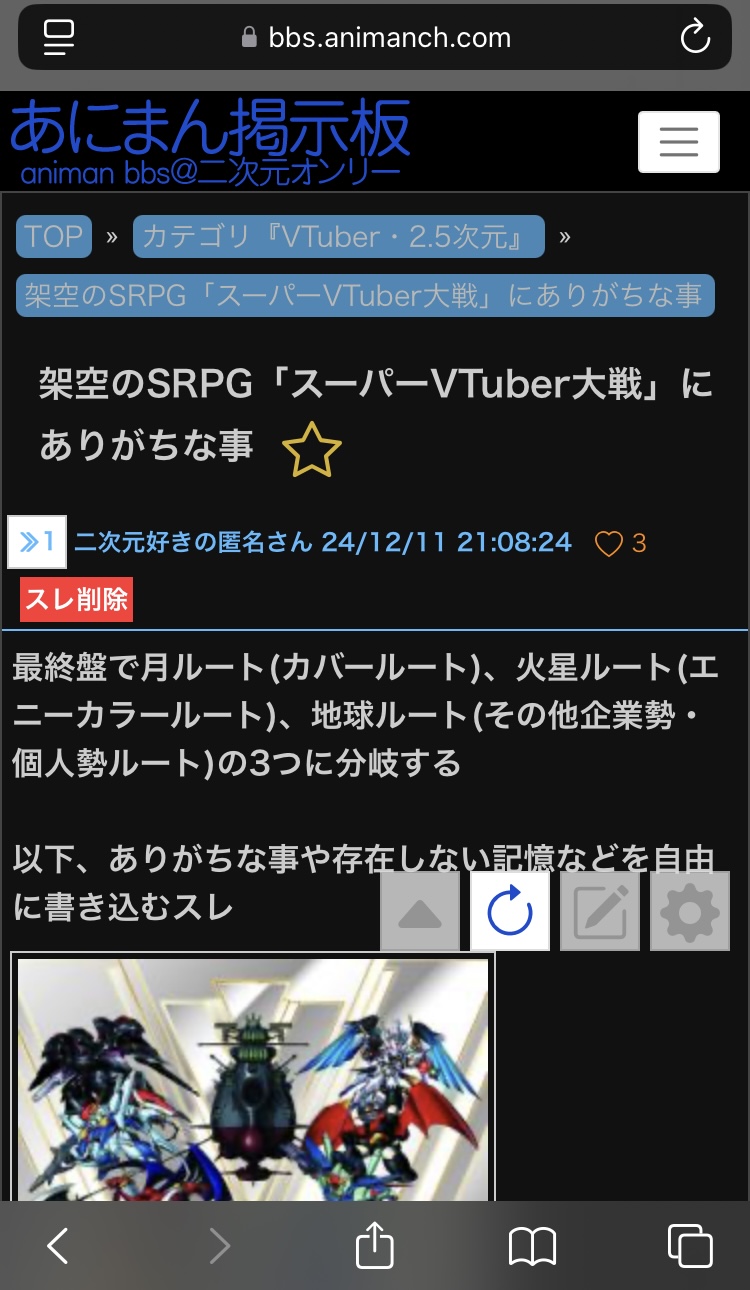Open settings with the gear button
Image resolution: width=750 pixels, height=1290 pixels.
(x=690, y=911)
